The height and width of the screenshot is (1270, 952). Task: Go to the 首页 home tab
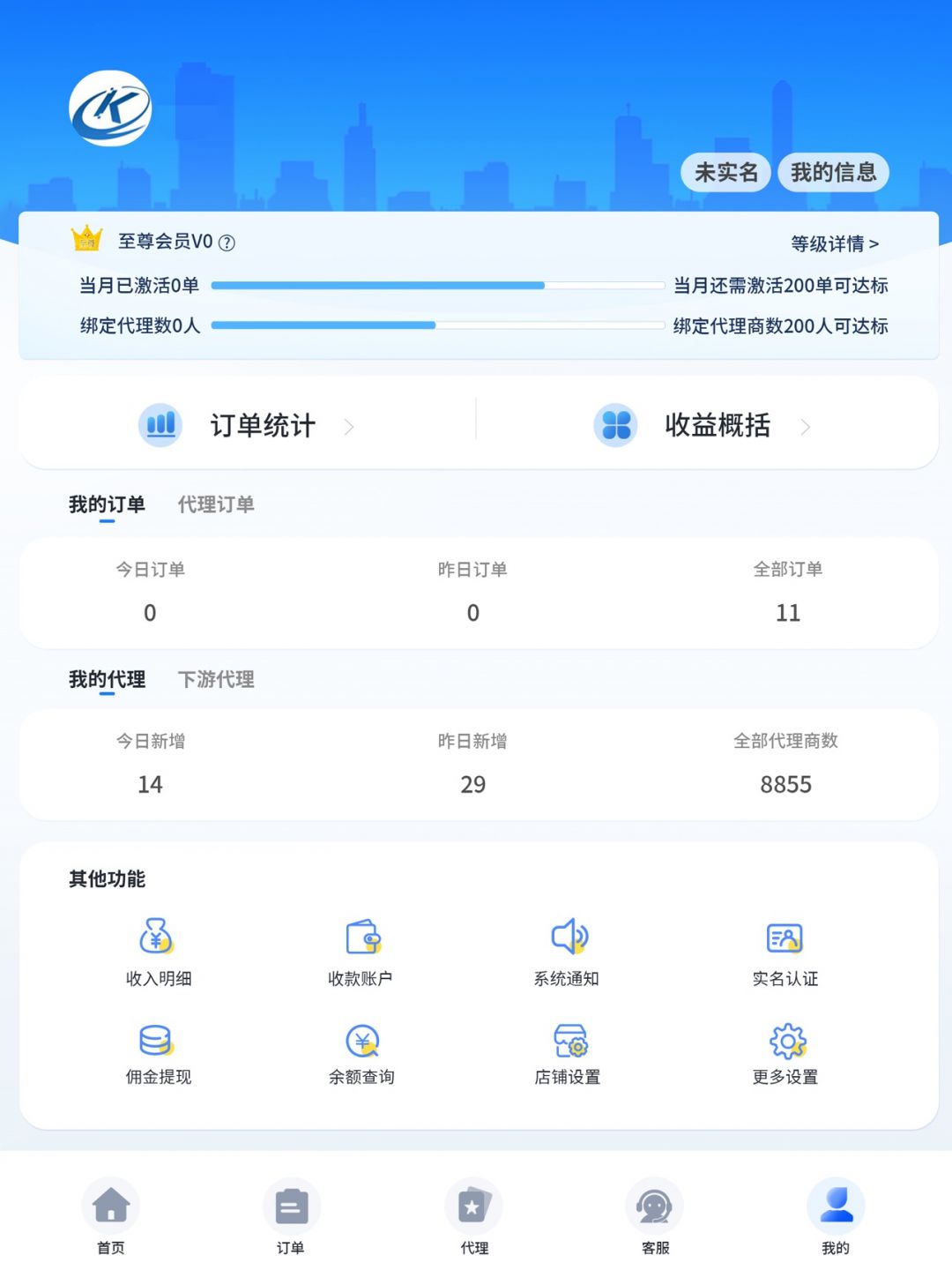pos(111,1216)
